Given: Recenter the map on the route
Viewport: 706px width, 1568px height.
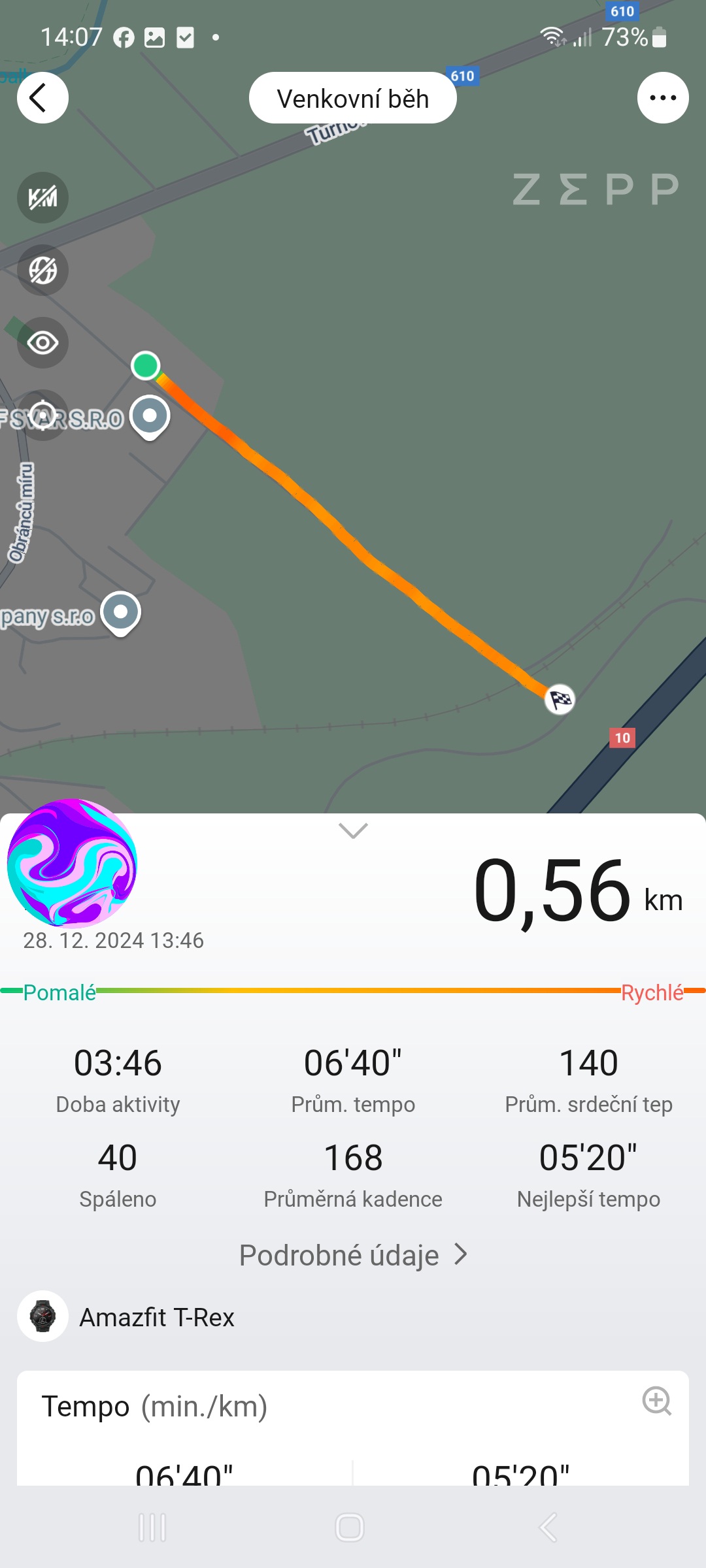Looking at the screenshot, I should click(42, 416).
